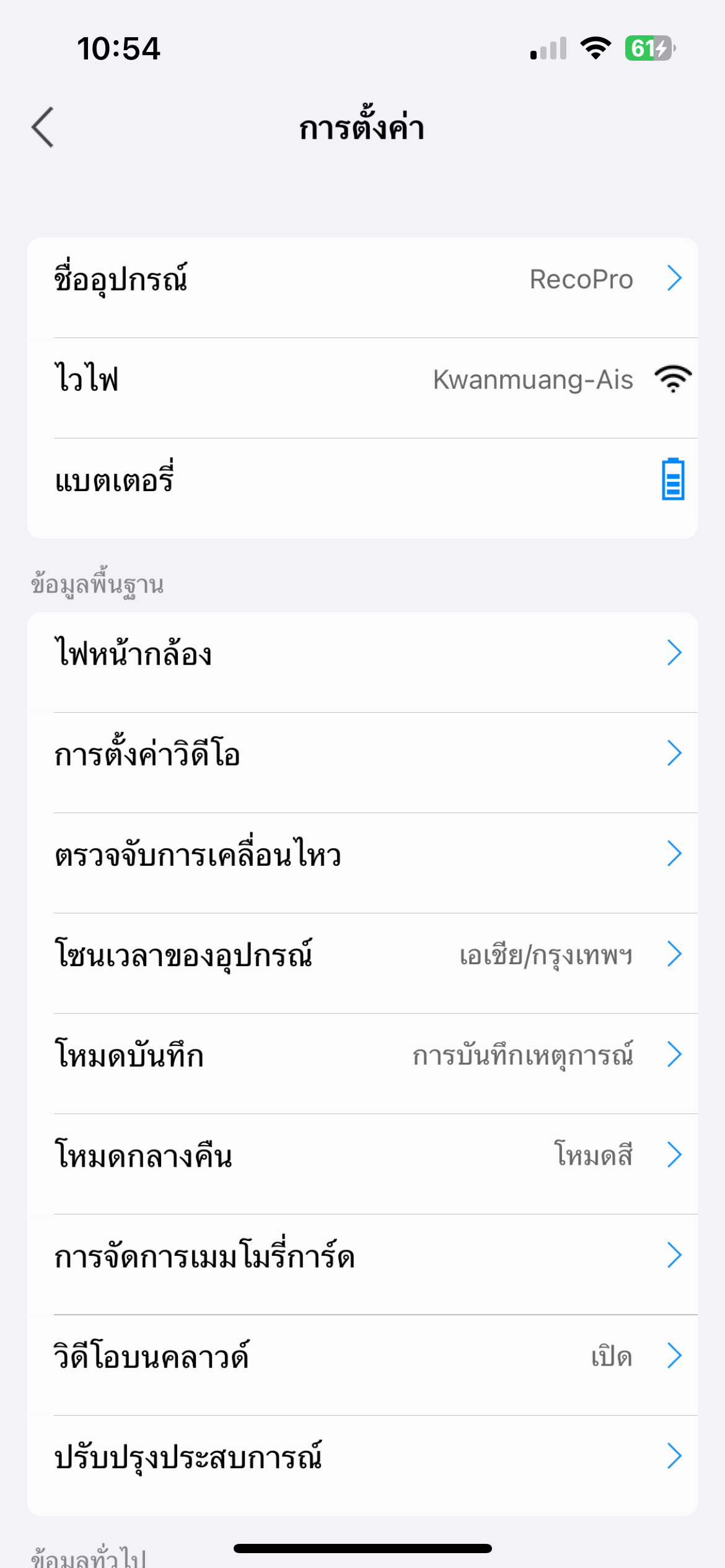Open the ชื่ออุปกรณ์ RecoPro row
This screenshot has height=1568, width=725.
tap(362, 279)
